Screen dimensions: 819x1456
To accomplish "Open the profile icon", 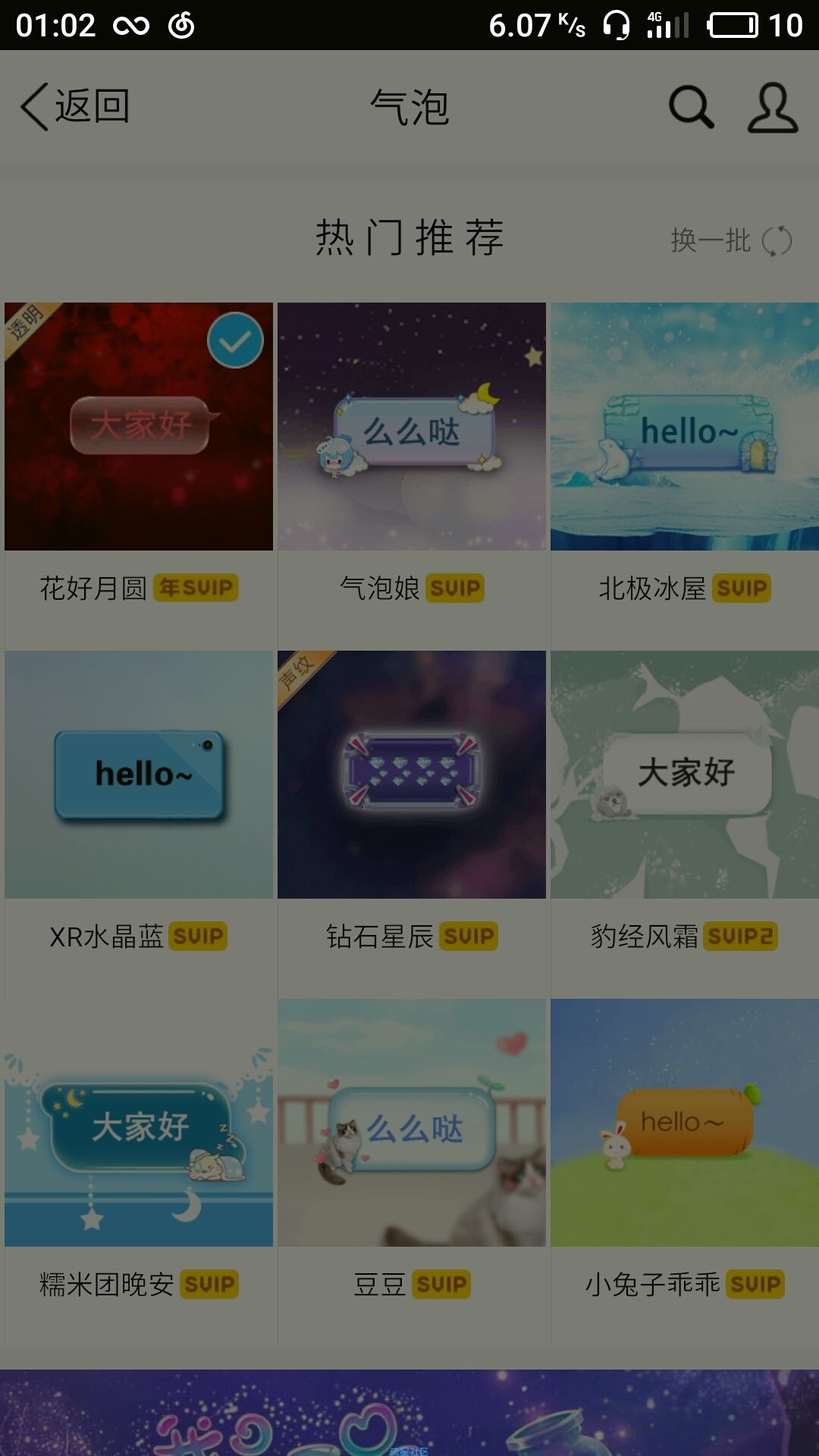I will (x=772, y=108).
